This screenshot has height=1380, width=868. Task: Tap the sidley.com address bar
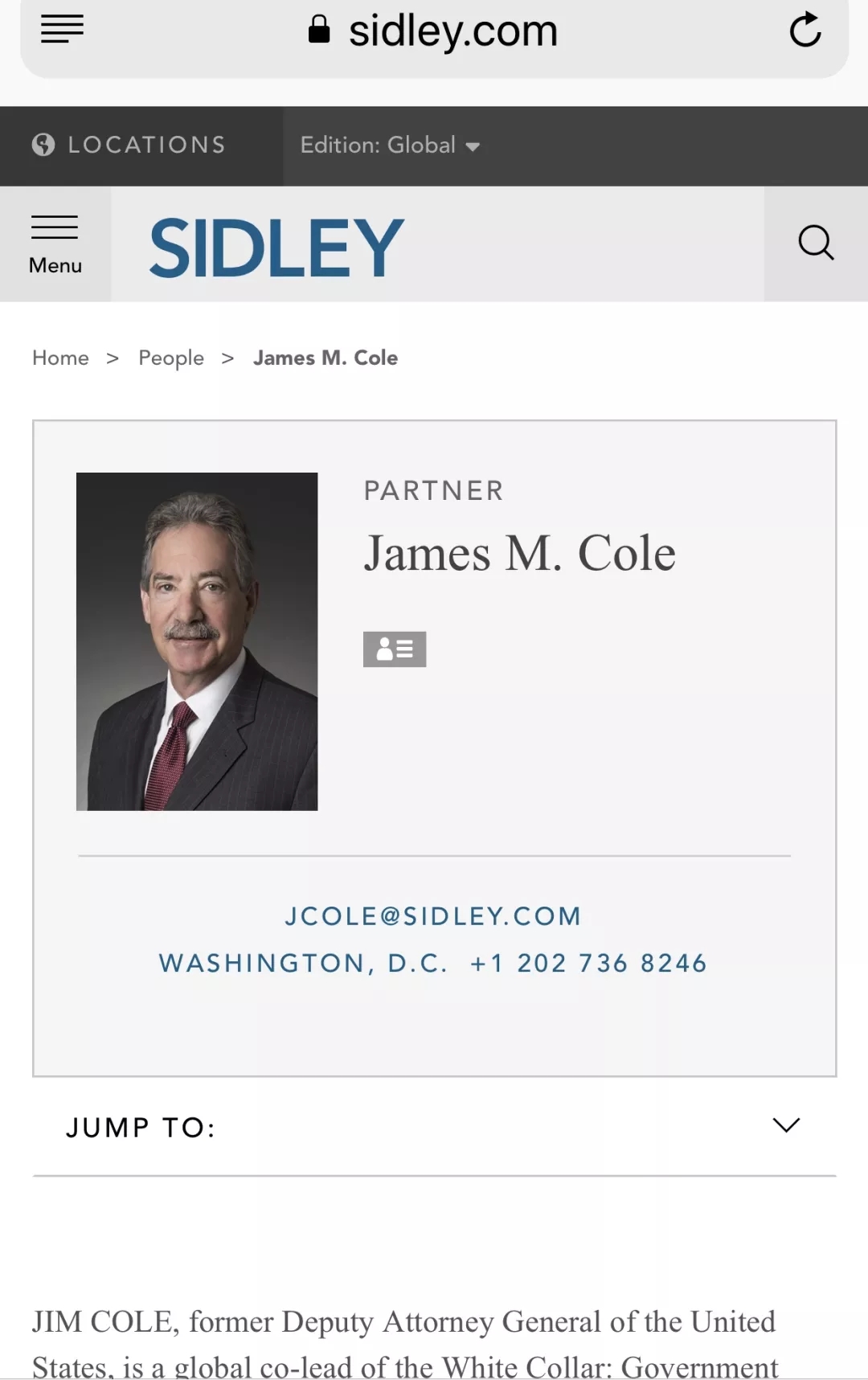tap(434, 32)
